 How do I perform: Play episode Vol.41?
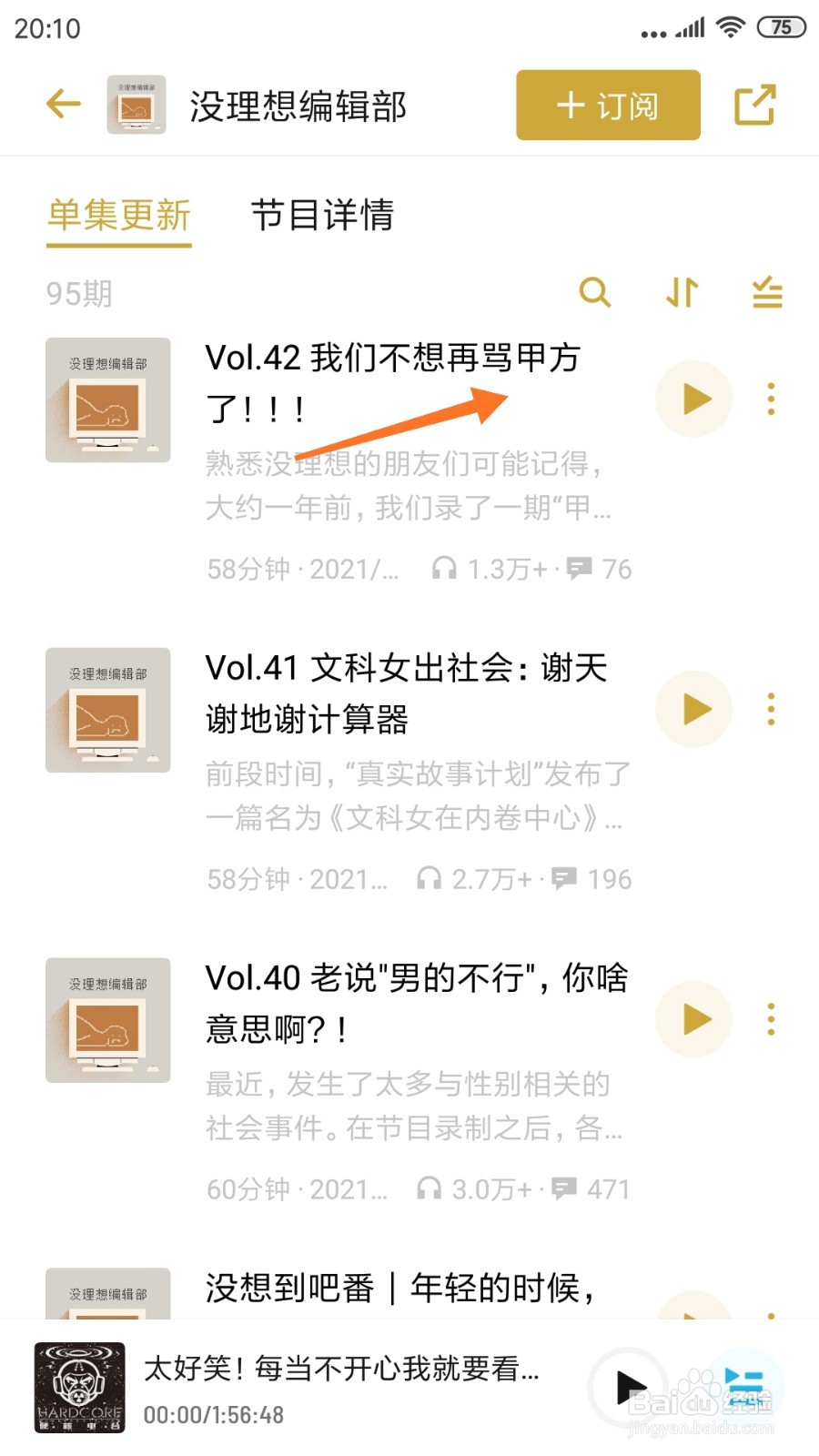[694, 710]
